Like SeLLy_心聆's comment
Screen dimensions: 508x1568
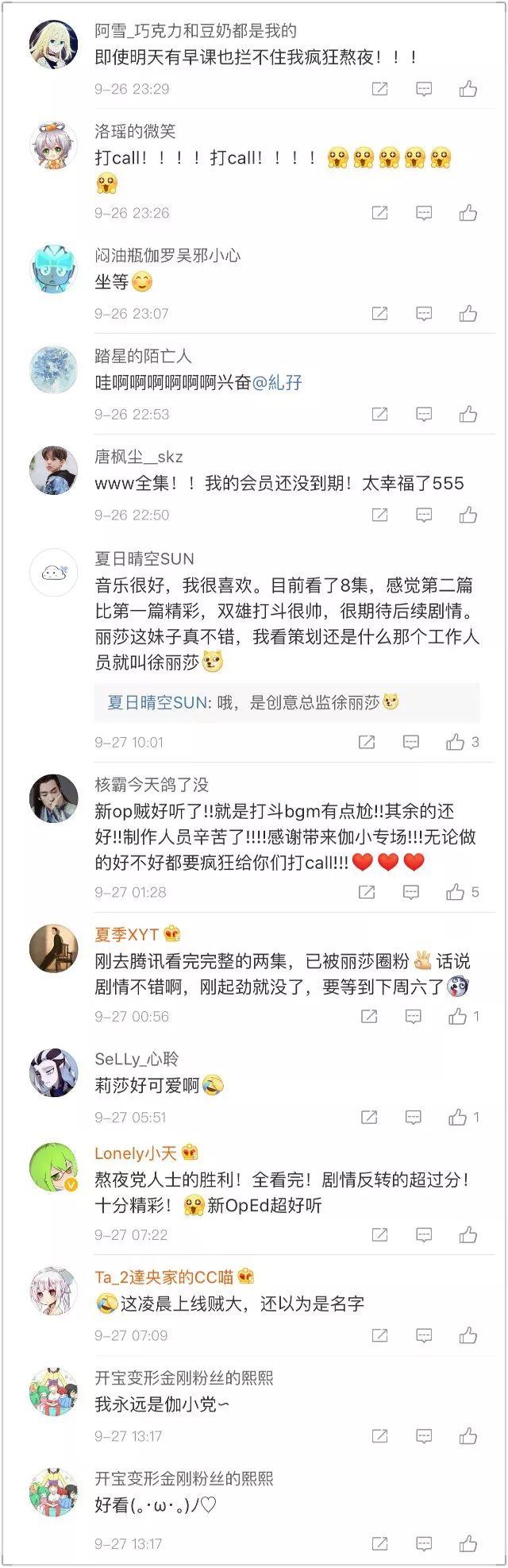coord(458,1117)
